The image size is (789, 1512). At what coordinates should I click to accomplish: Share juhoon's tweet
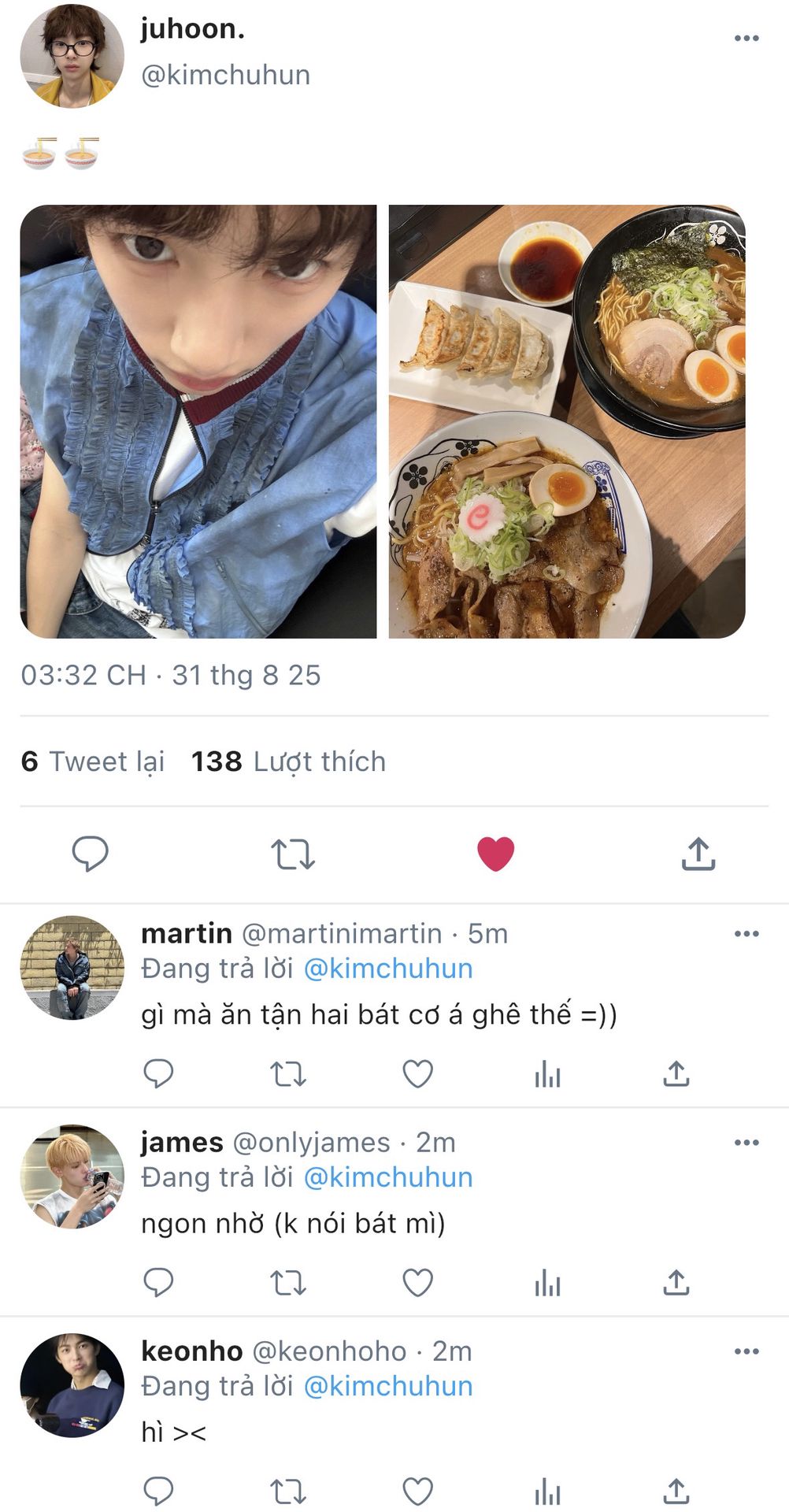698,854
